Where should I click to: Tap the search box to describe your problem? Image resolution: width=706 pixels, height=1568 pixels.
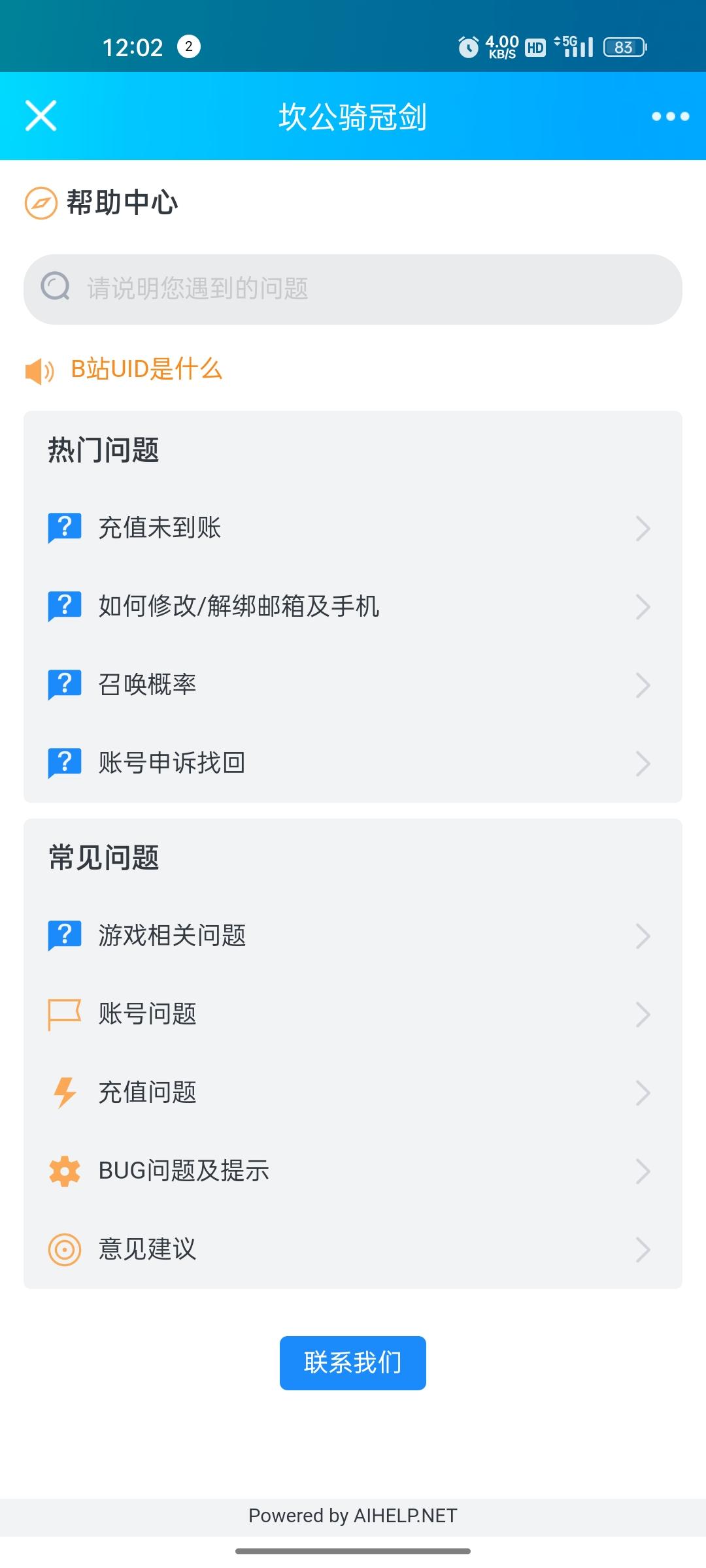(353, 289)
